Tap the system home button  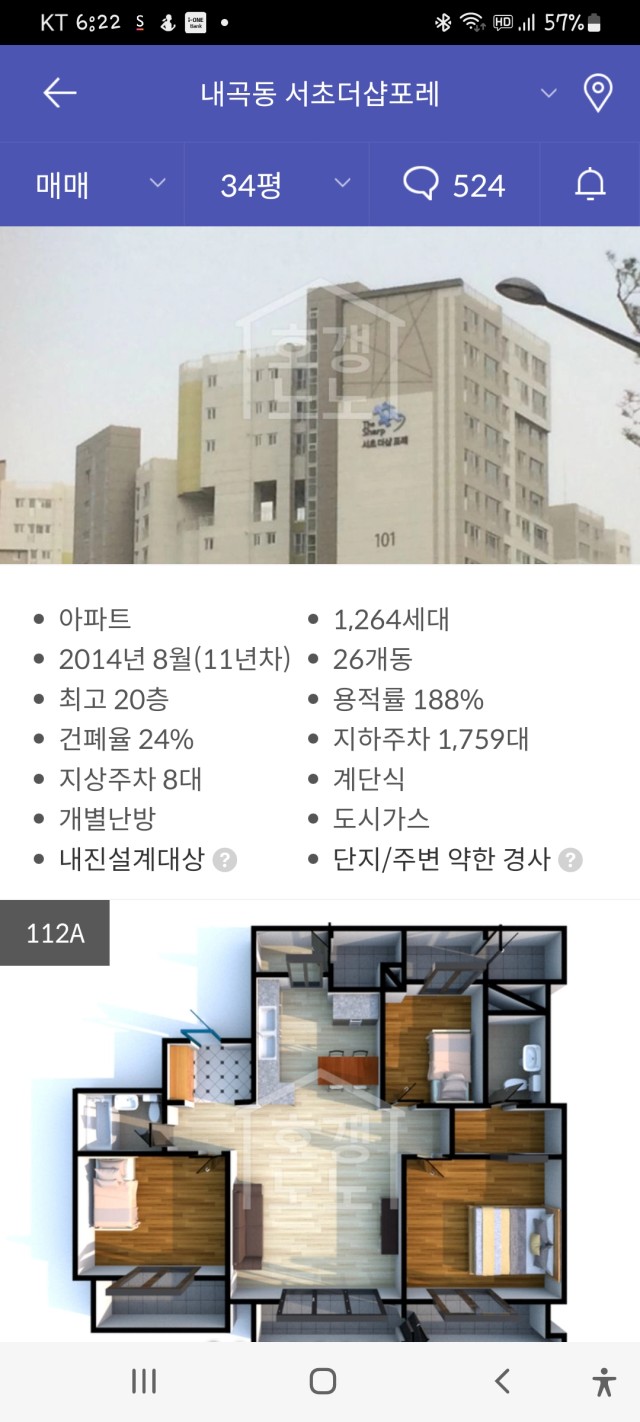click(x=322, y=1382)
